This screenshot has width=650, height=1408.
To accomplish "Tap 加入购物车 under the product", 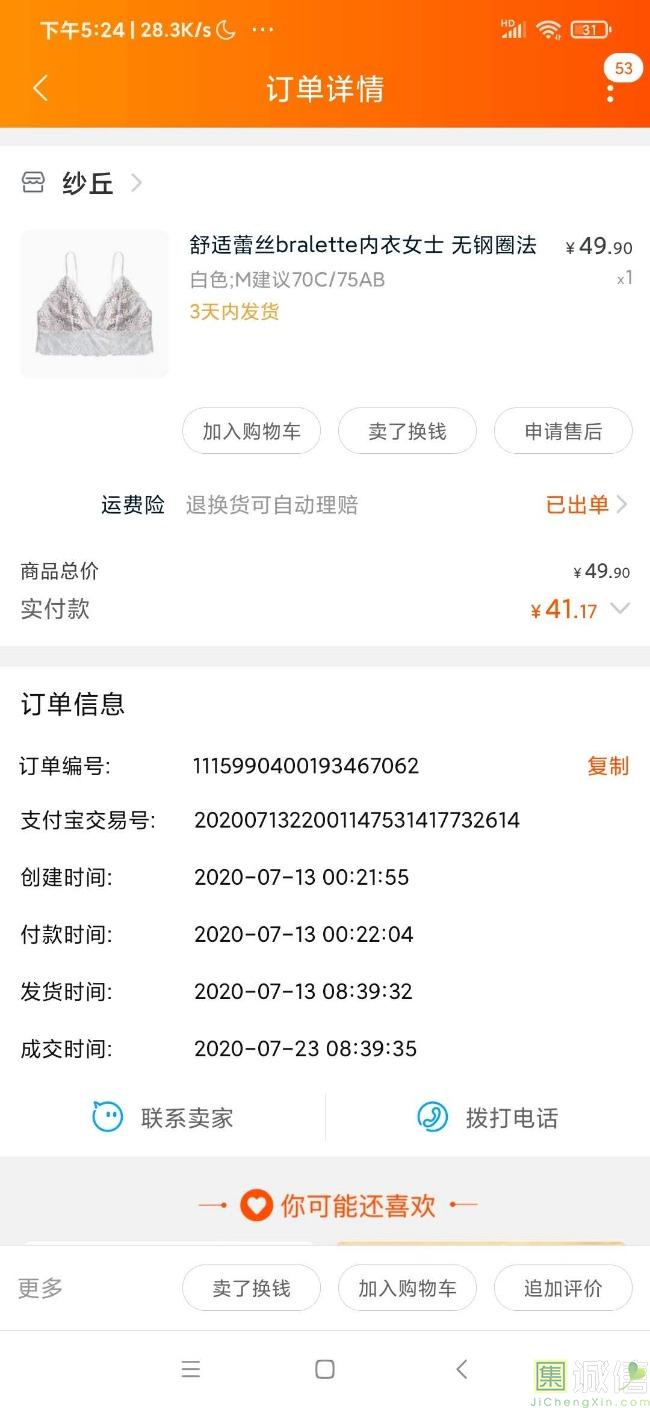I will coord(251,432).
